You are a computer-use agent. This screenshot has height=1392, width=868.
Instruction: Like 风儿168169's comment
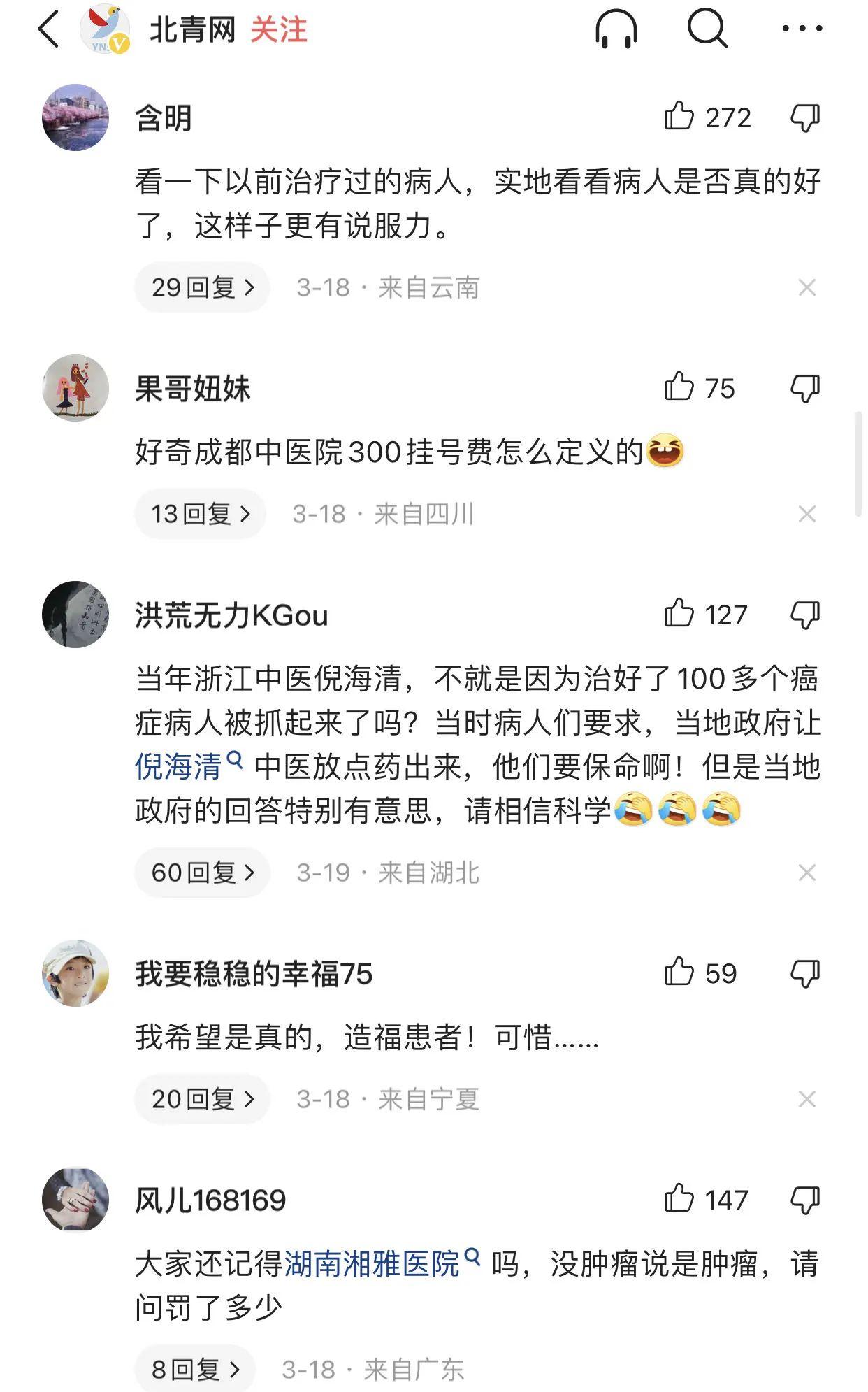pos(679,1200)
